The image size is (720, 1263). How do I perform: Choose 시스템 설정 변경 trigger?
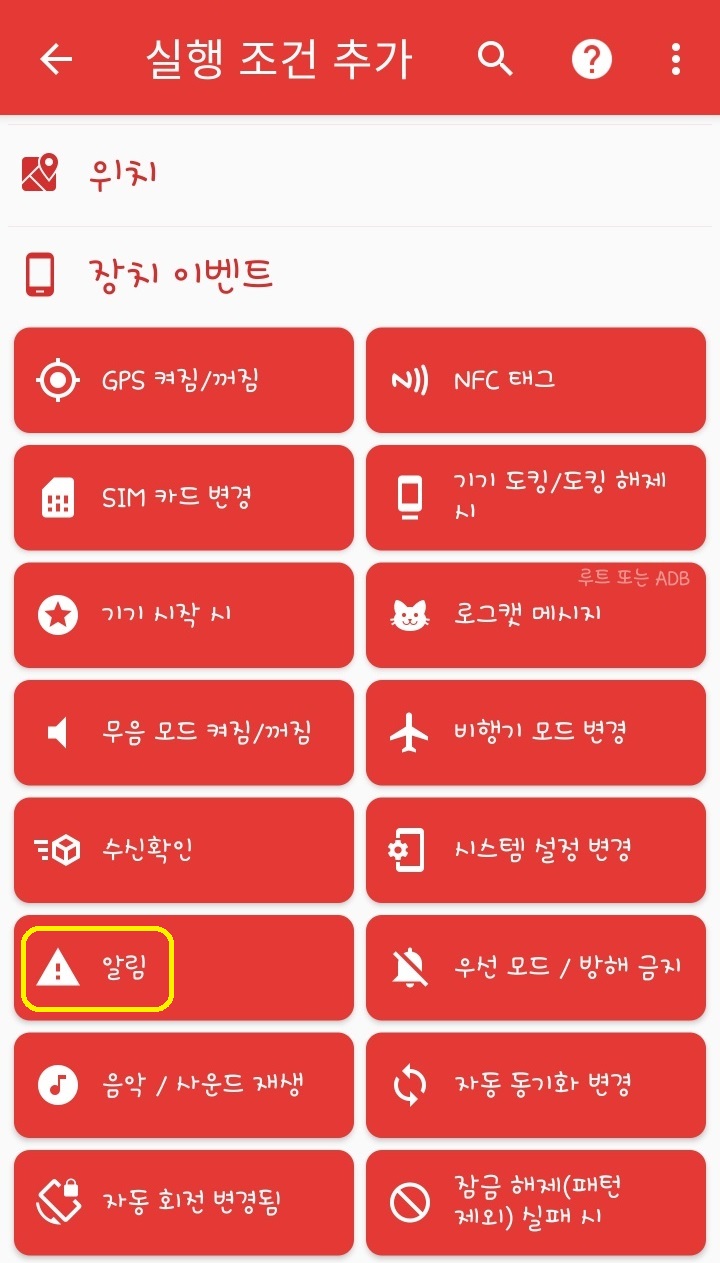(x=536, y=850)
